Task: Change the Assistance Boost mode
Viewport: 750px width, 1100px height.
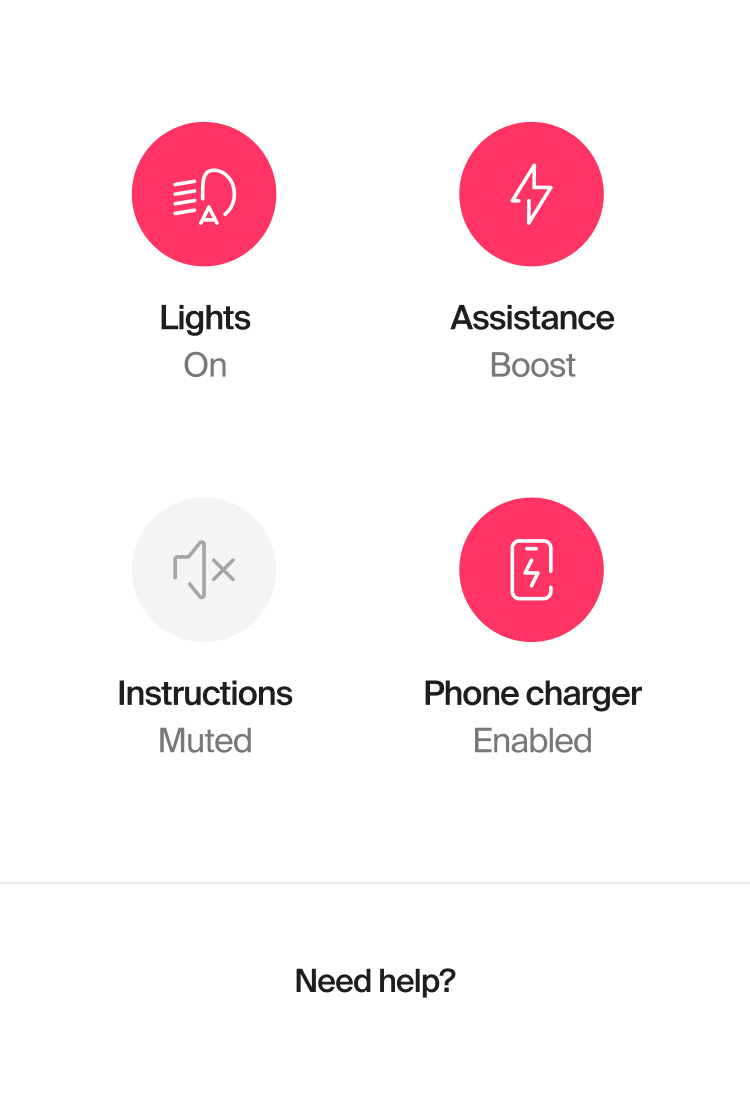Action: coord(531,194)
